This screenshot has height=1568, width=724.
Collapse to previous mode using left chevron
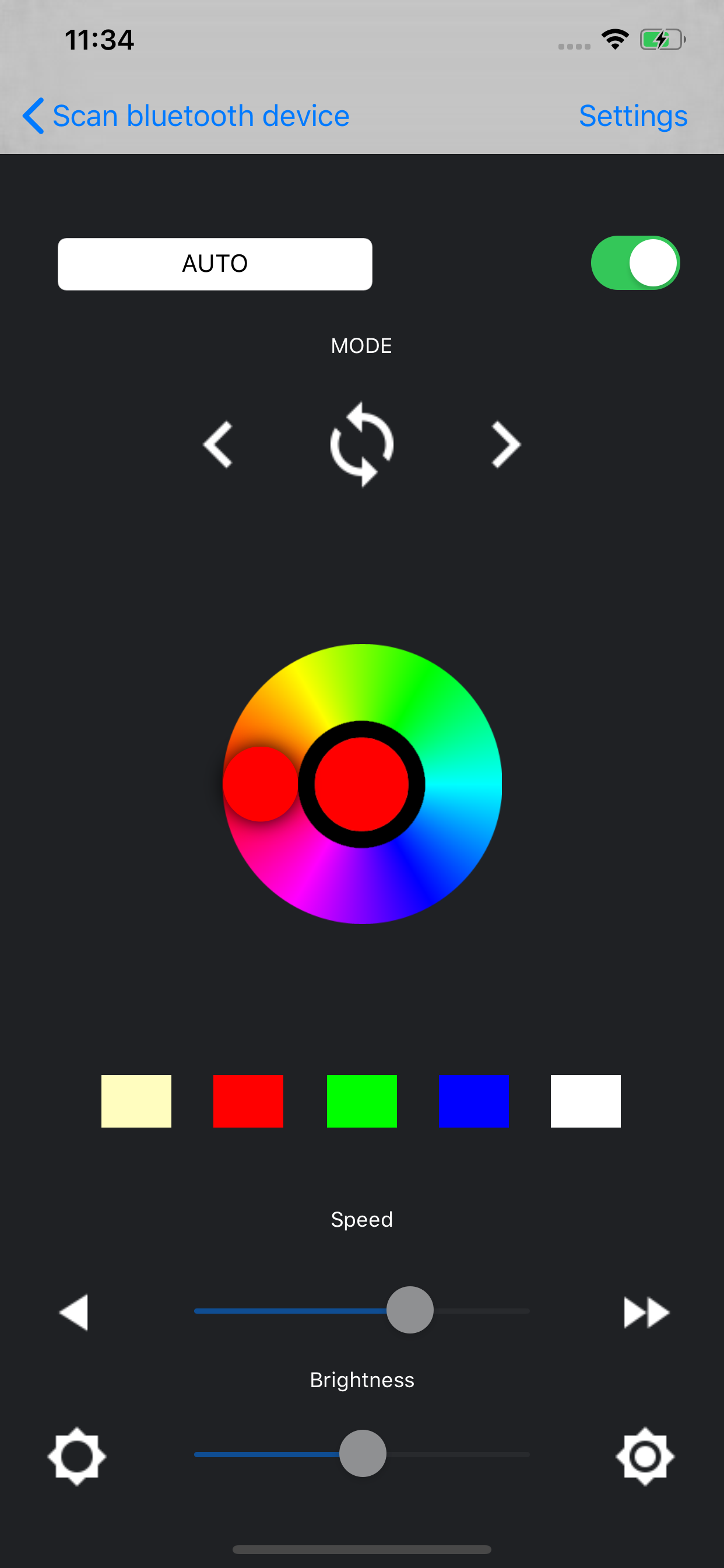219,444
